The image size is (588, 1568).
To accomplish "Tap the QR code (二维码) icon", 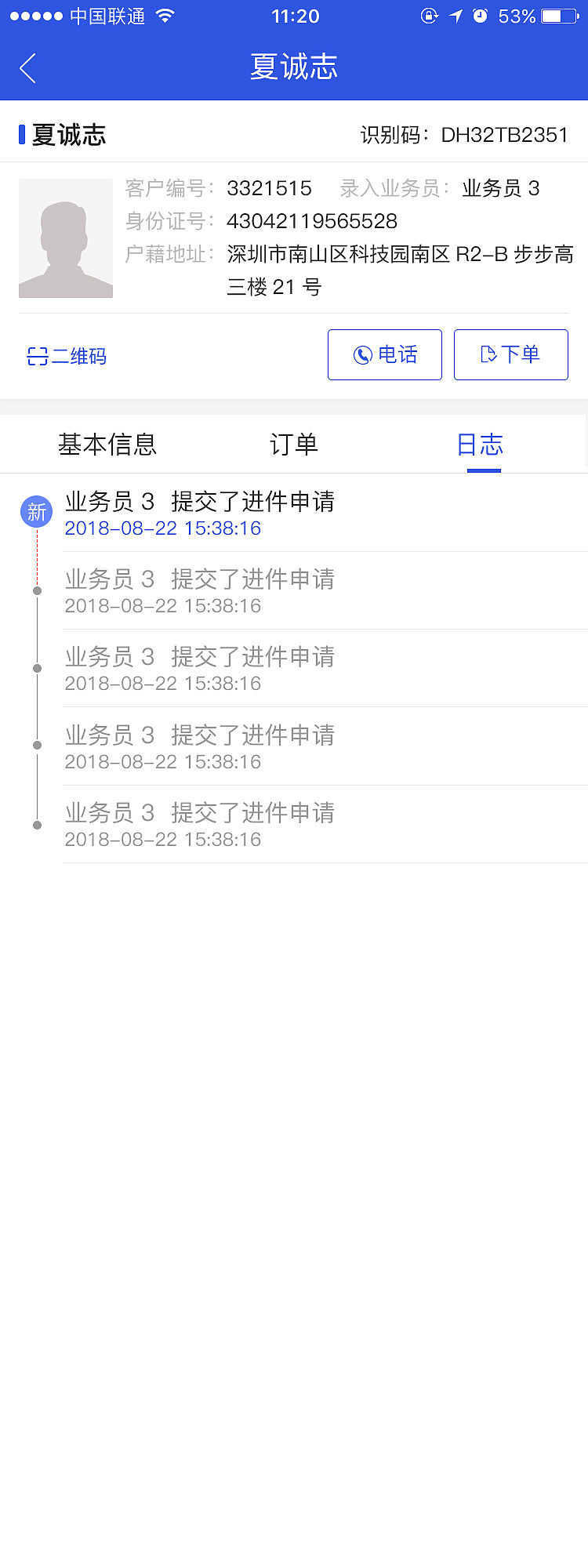I will pos(36,354).
